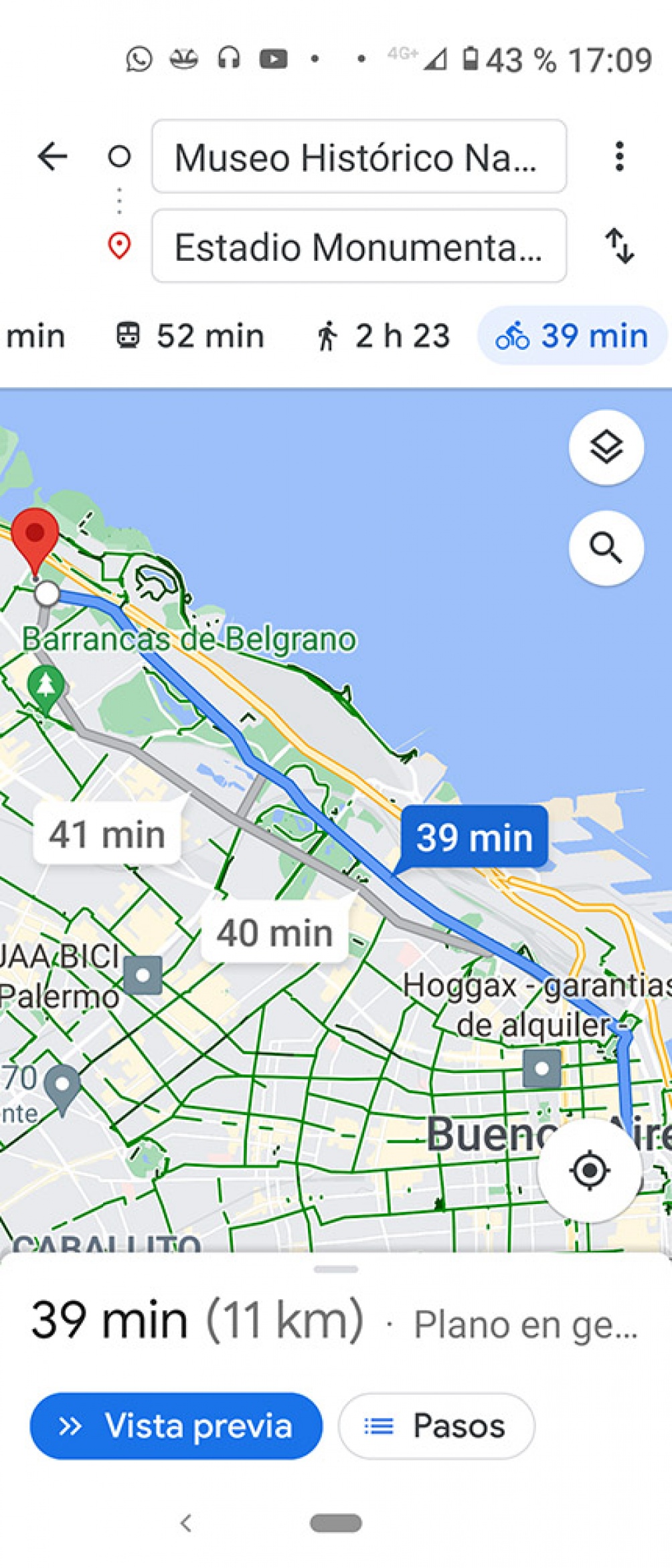Screen dimensions: 672x1568
Task: Tap the system home pill
Action: (x=336, y=1523)
